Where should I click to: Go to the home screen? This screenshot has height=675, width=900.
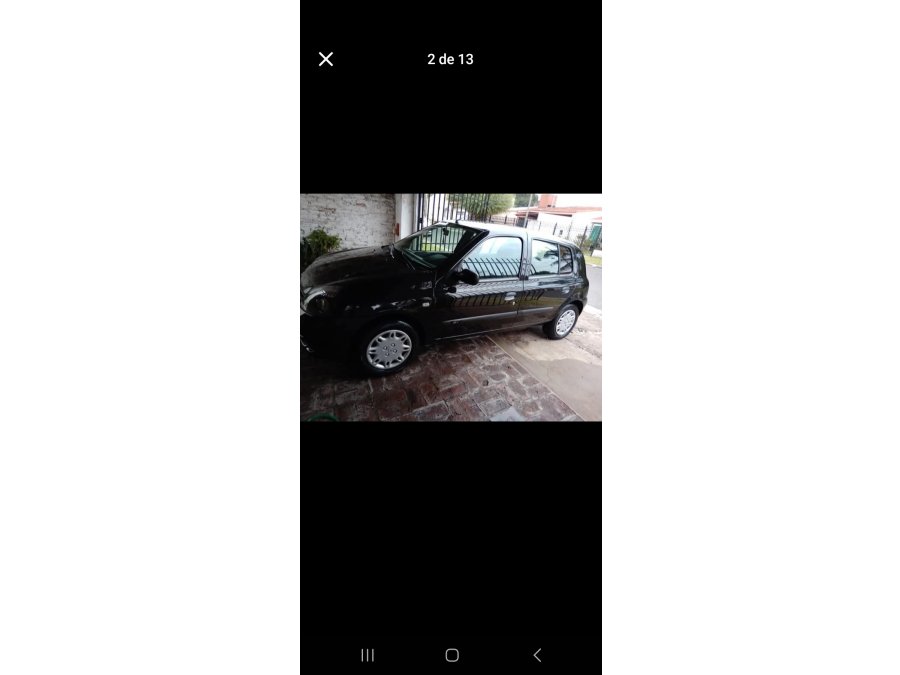[452, 655]
